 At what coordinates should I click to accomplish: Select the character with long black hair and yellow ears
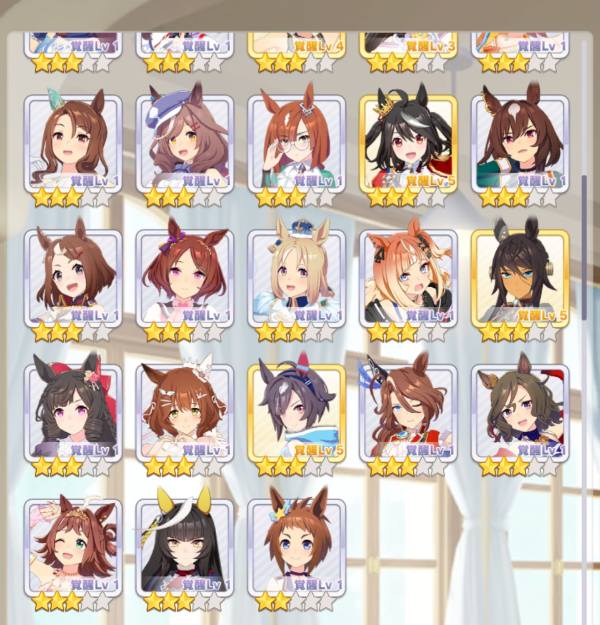click(x=184, y=545)
